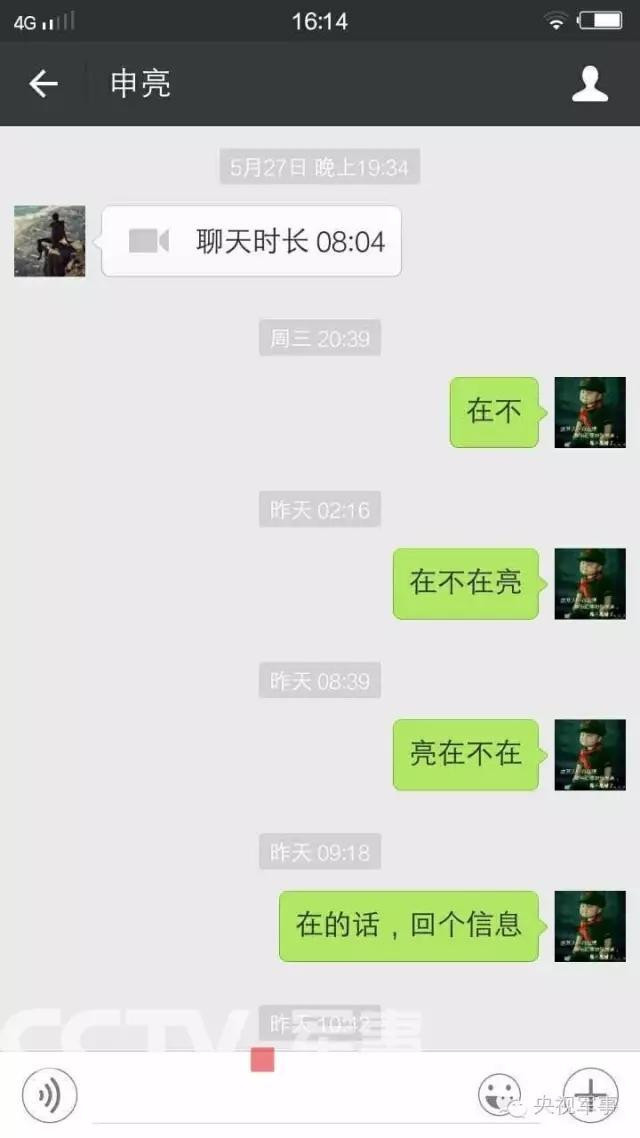Open 申亮's chat info profile icon

coord(590,84)
